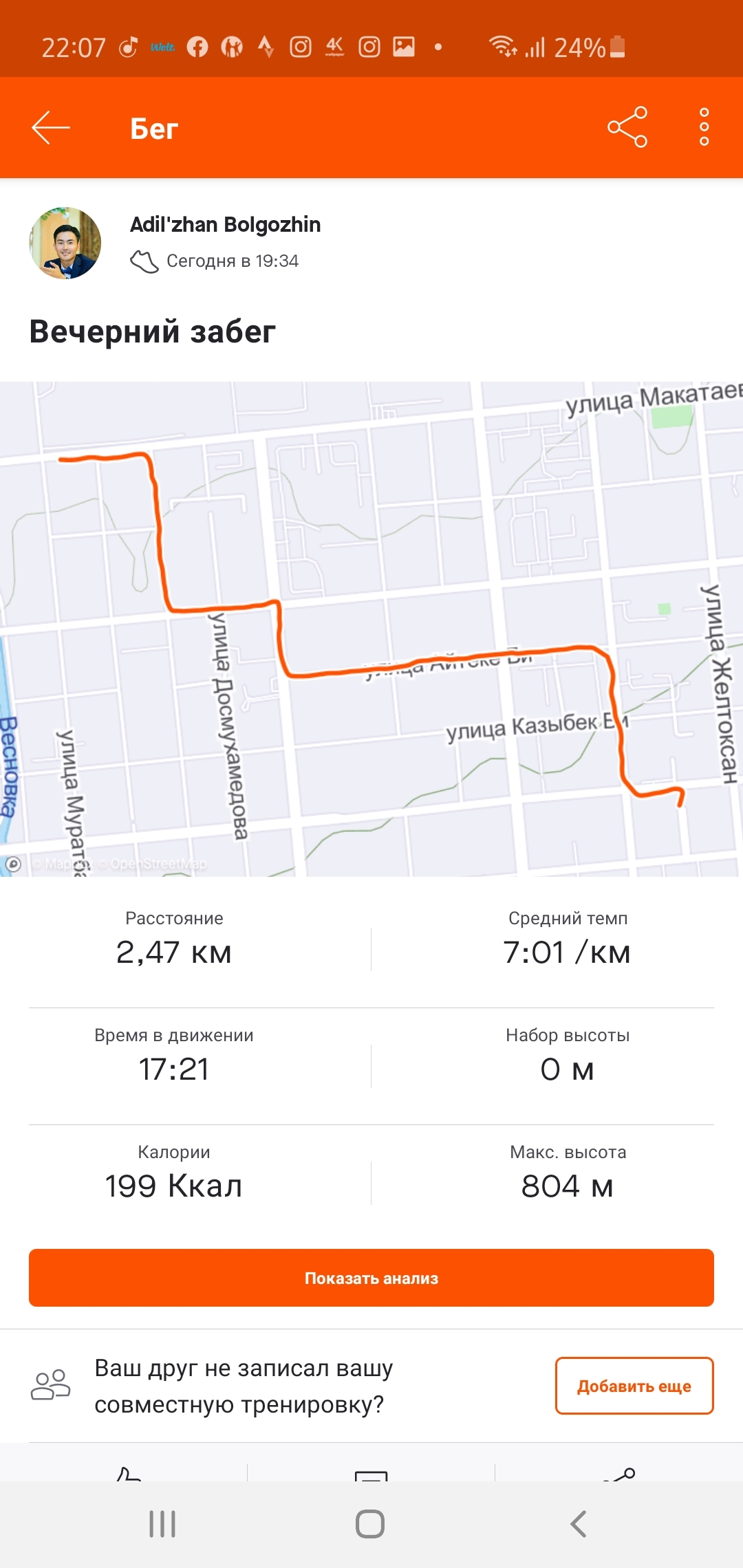Tap Добавить еще to add friends

[634, 1386]
